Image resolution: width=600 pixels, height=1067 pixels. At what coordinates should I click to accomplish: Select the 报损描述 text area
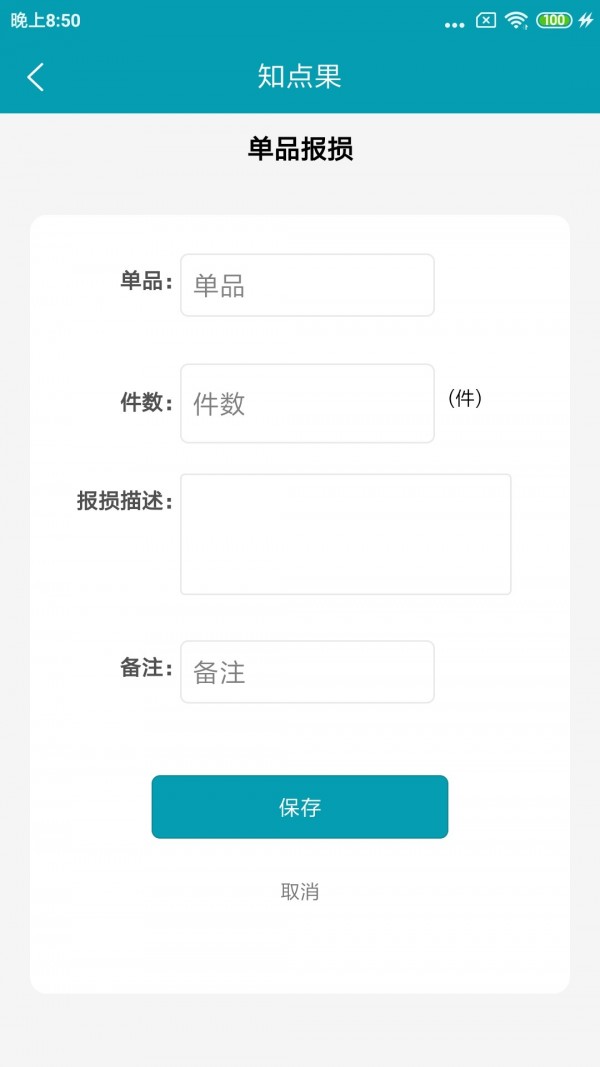346,534
